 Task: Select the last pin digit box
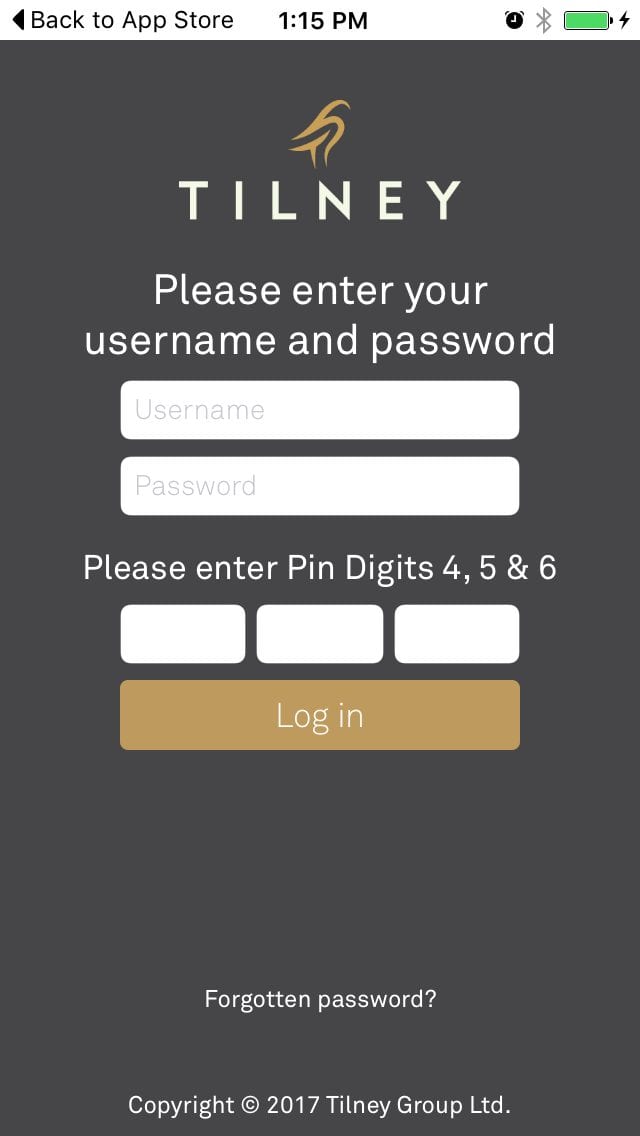pyautogui.click(x=457, y=634)
